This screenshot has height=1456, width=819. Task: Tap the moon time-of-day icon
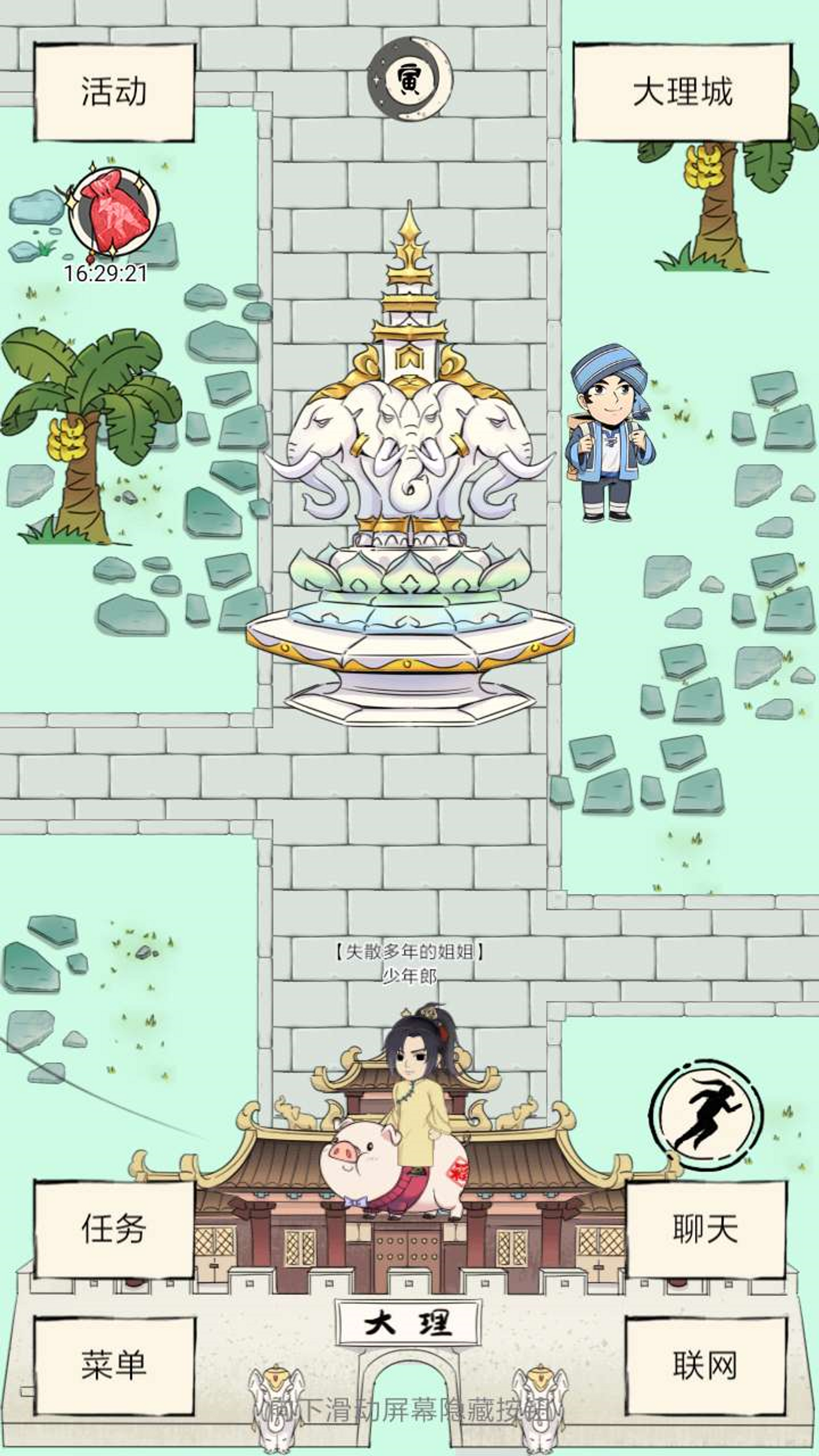tap(409, 79)
